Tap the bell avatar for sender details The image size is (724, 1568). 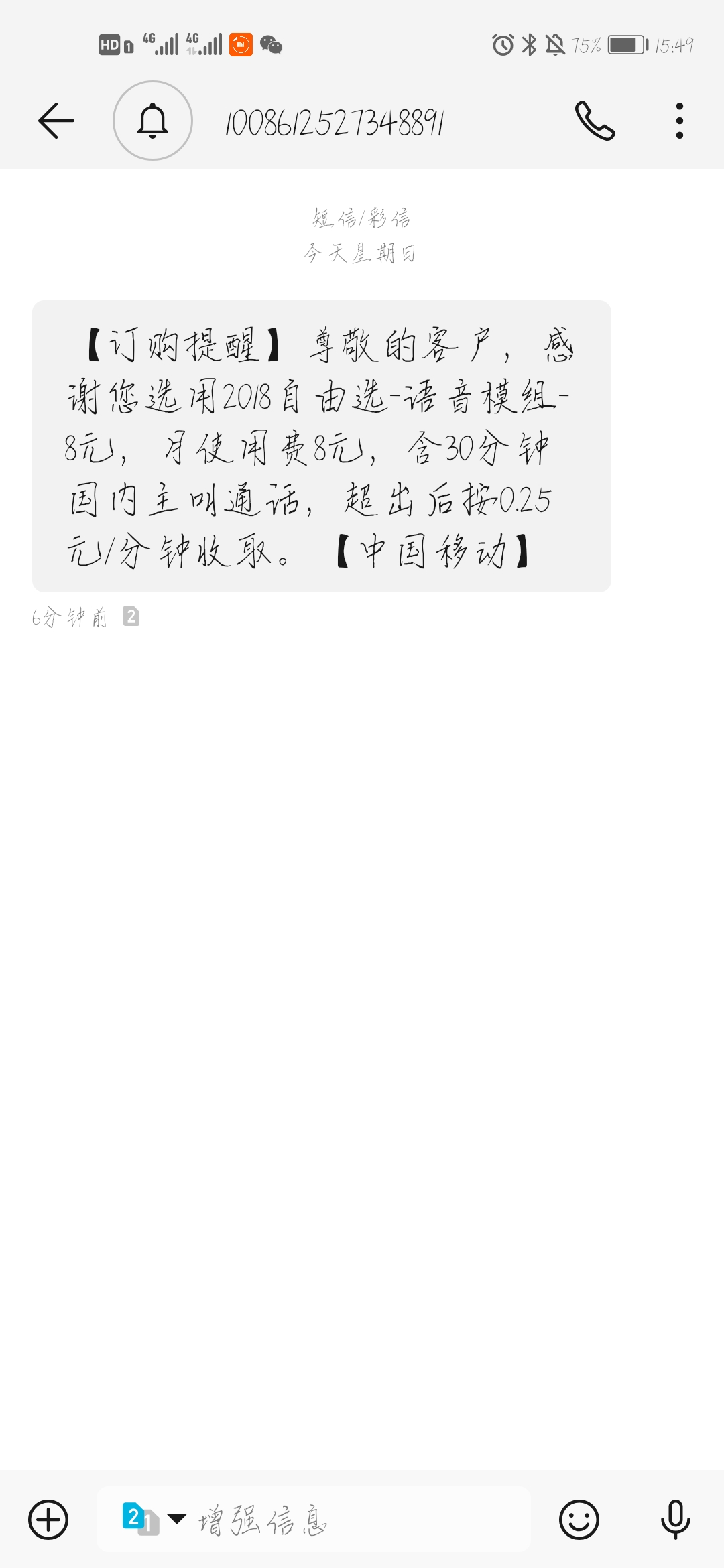(153, 121)
